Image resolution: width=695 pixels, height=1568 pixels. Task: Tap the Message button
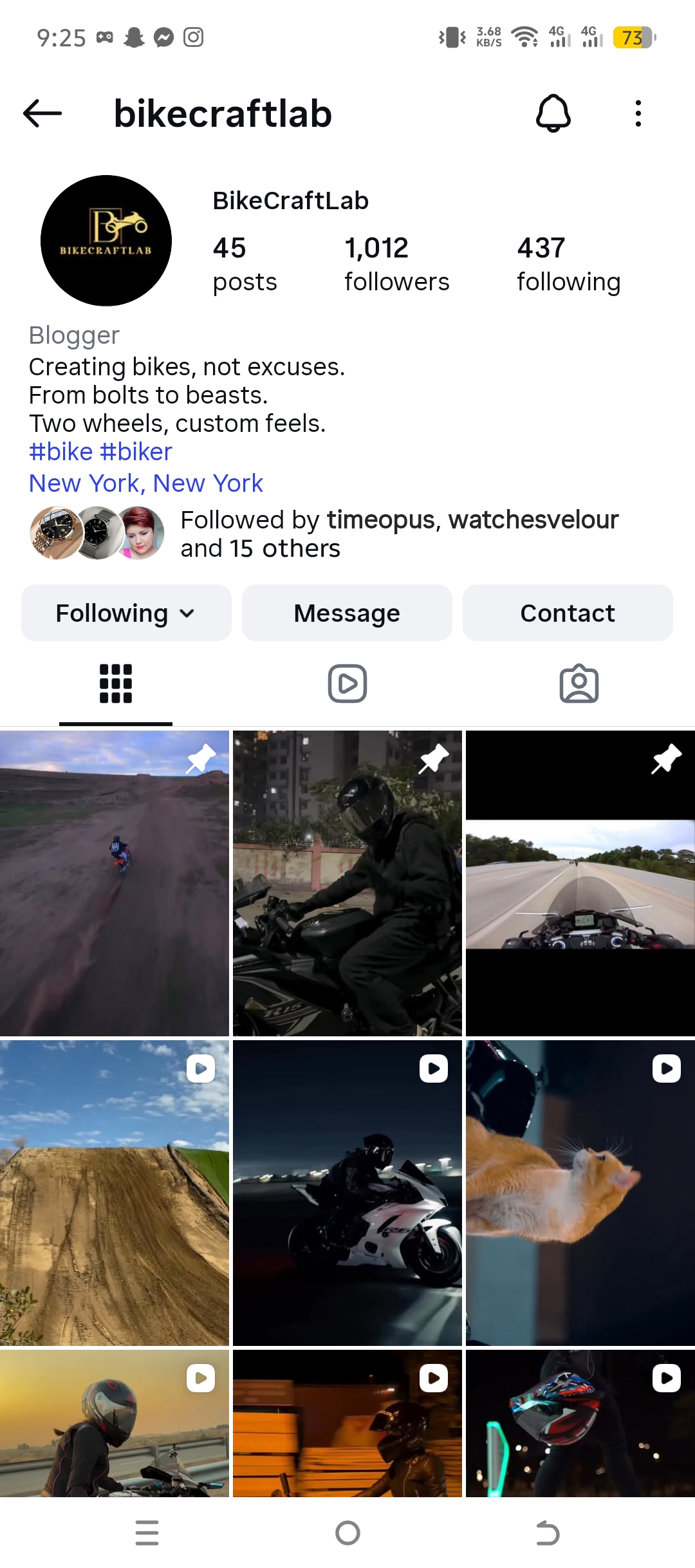tap(346, 613)
